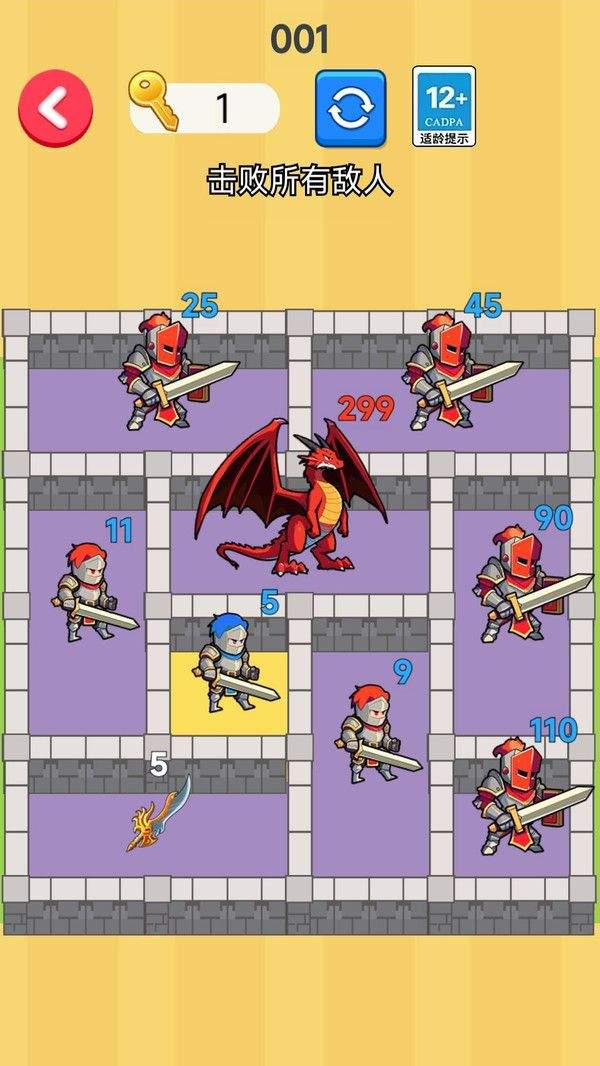The image size is (600, 1066).
Task: Attack the red knight with power 25
Action: [167, 375]
